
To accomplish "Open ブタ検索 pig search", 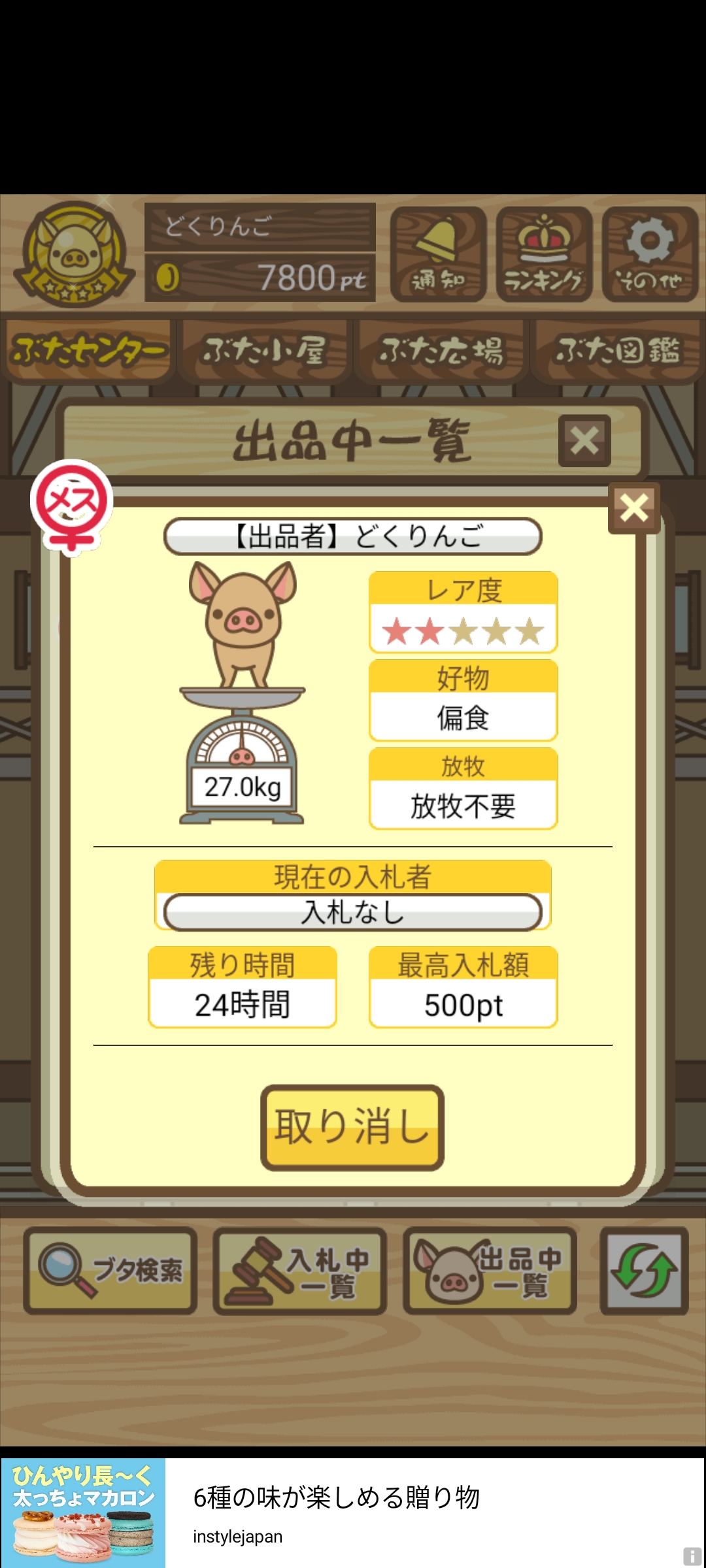I will click(110, 1271).
